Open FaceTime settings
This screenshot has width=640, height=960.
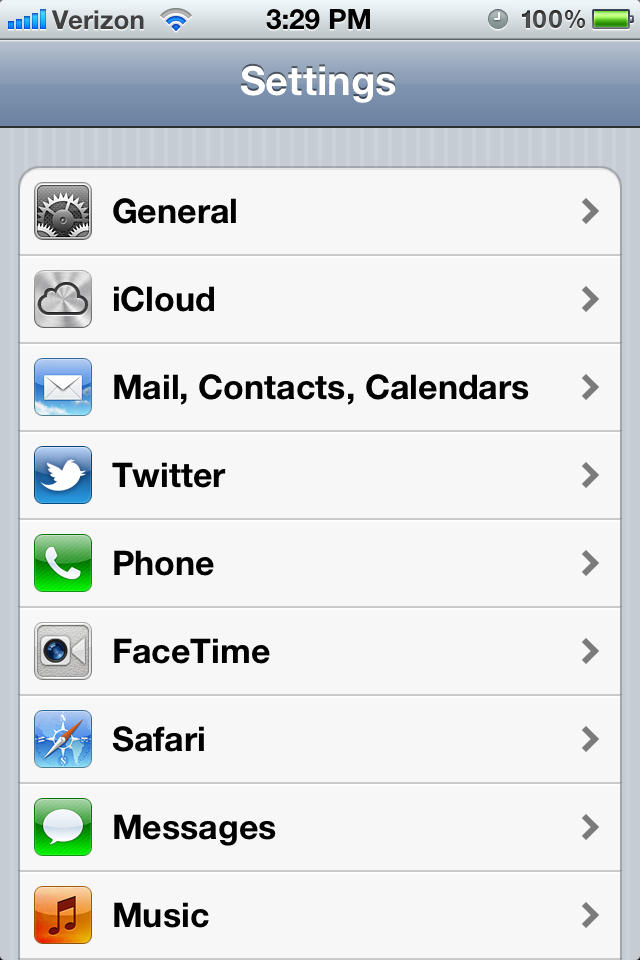click(320, 652)
